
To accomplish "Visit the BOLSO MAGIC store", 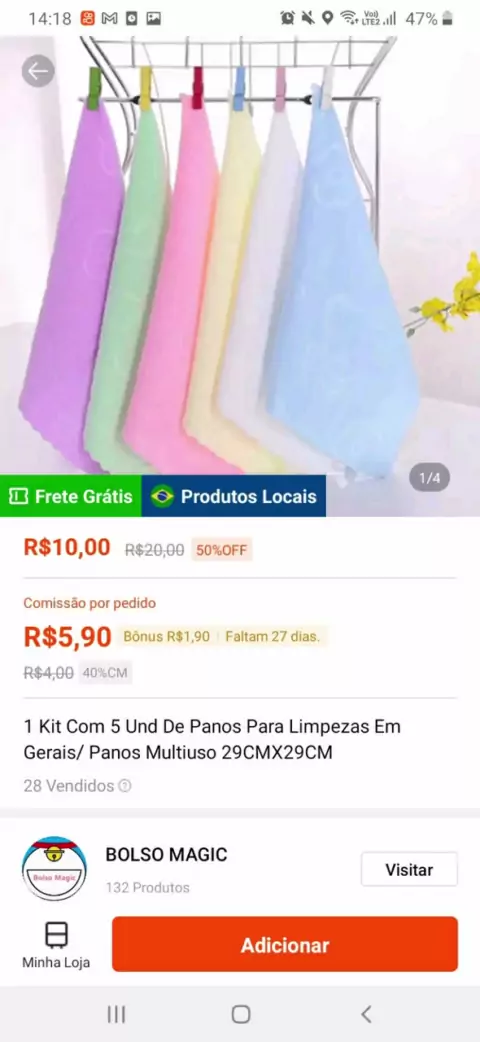I will [x=409, y=869].
